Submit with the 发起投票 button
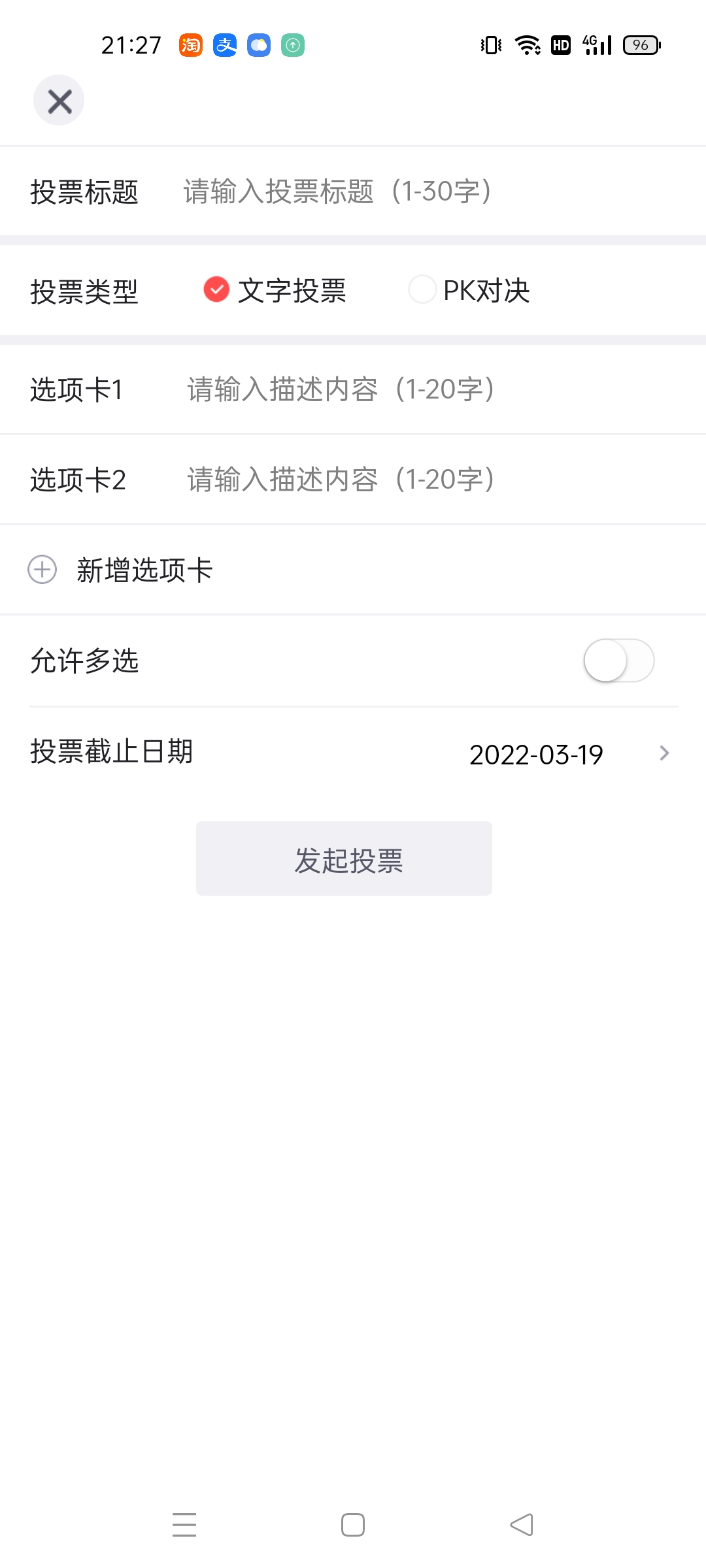 pos(344,858)
